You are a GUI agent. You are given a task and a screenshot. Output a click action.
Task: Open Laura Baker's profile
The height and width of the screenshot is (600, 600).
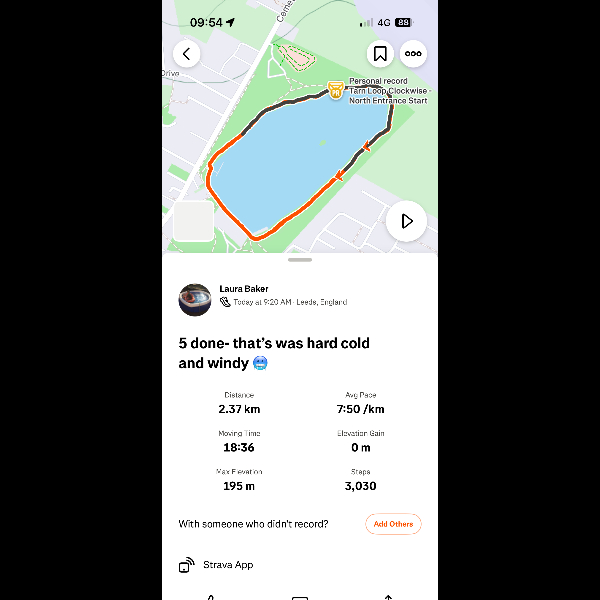[x=195, y=299]
